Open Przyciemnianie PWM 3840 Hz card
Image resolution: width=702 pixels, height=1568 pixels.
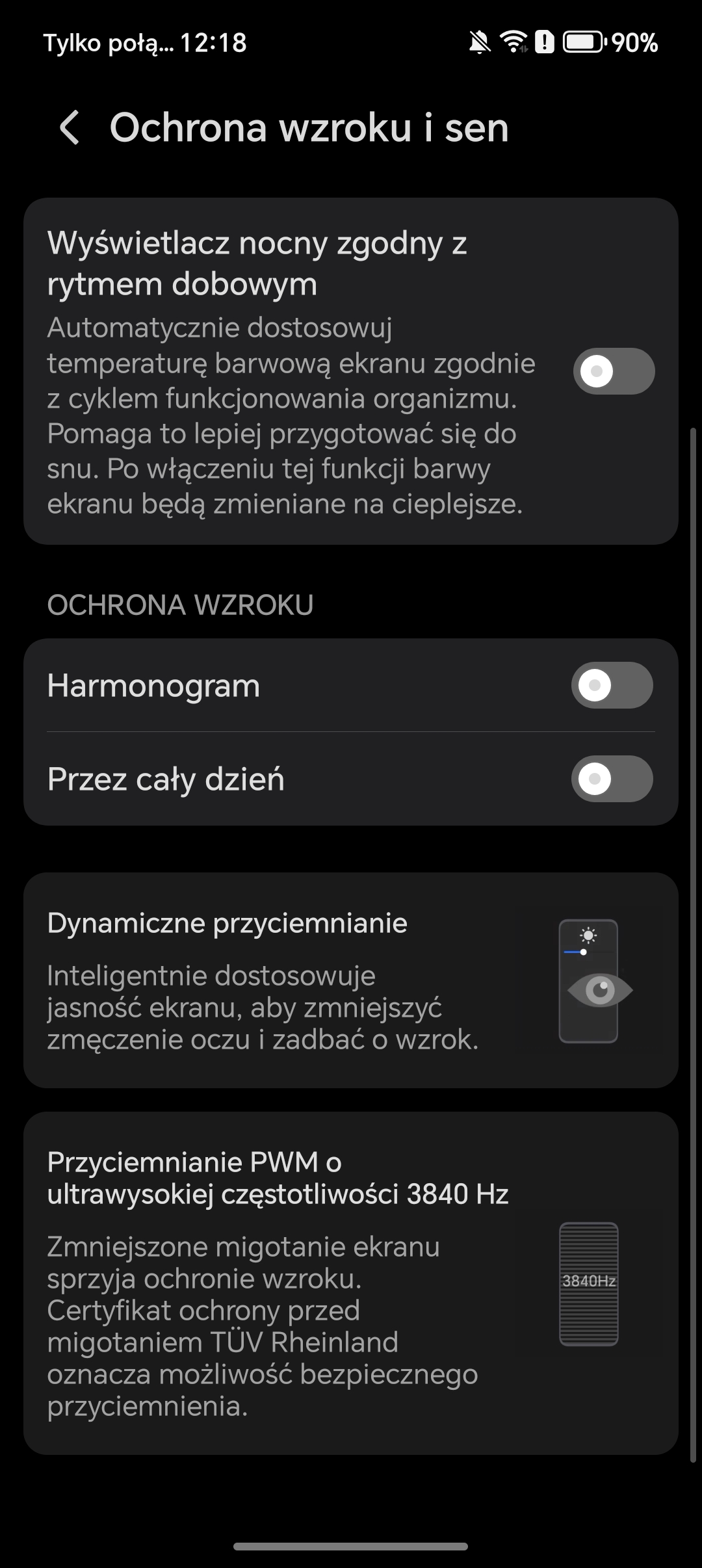[351, 1283]
